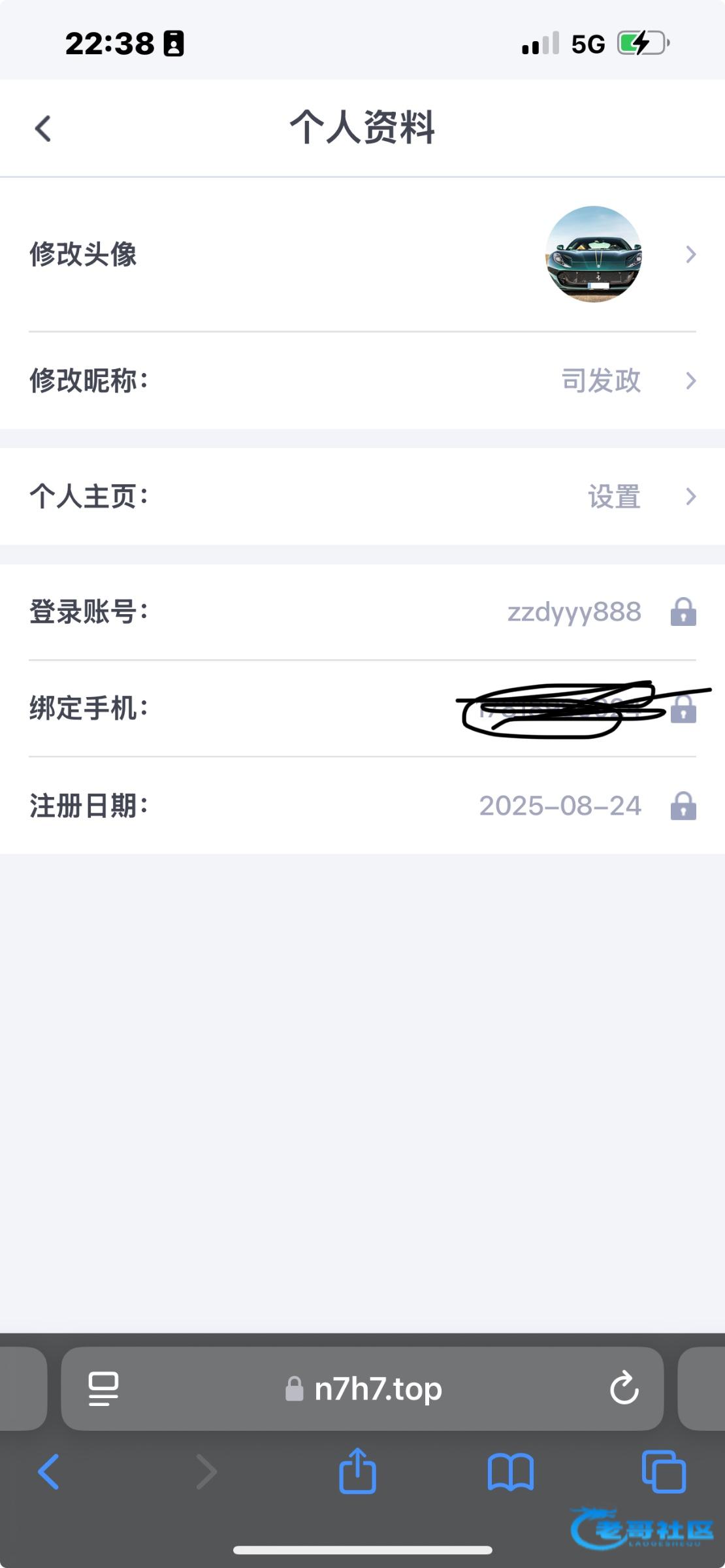
Task: Open the 修改昵称 row
Action: (362, 380)
